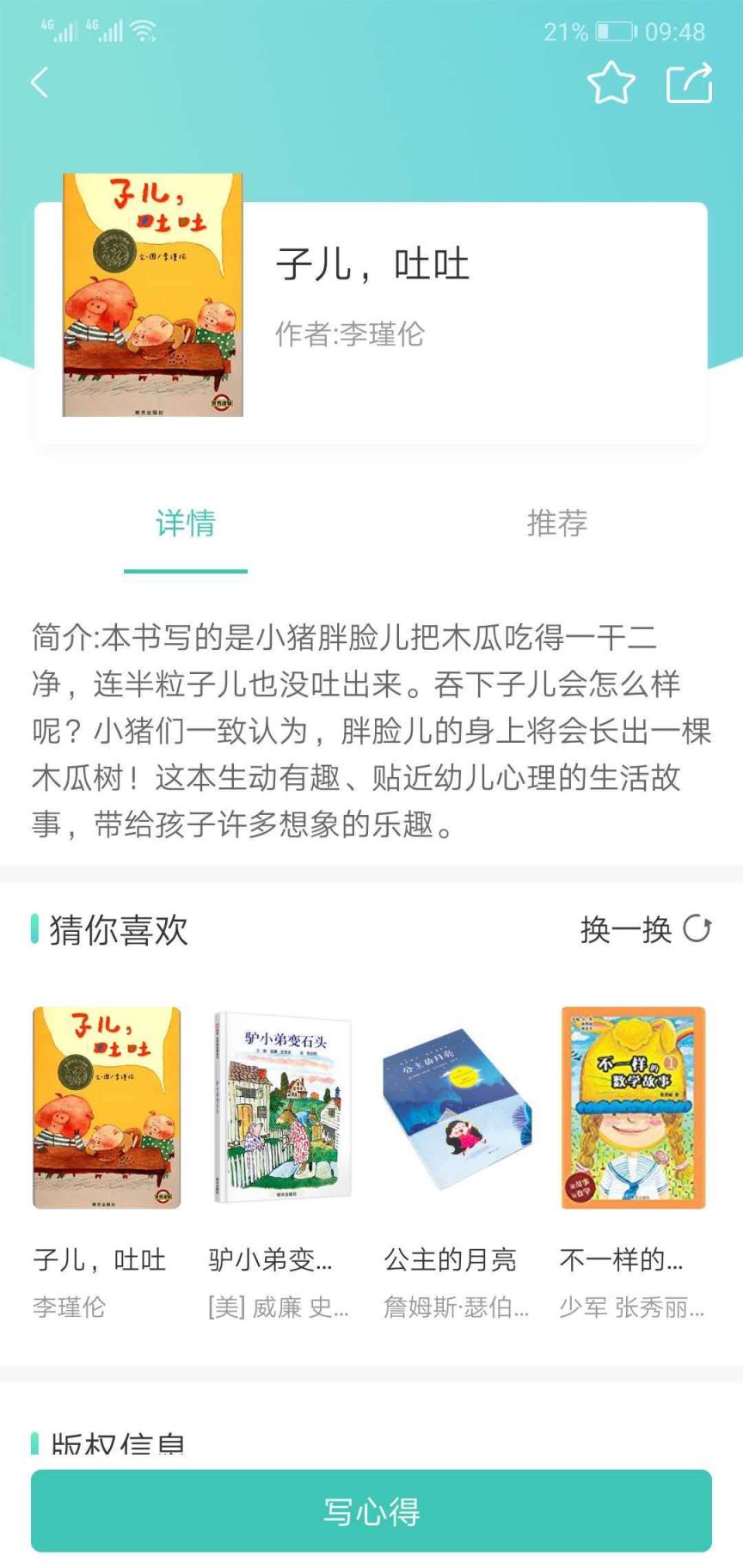Open sharing options via the share icon
Viewport: 743px width, 1568px height.
(688, 82)
